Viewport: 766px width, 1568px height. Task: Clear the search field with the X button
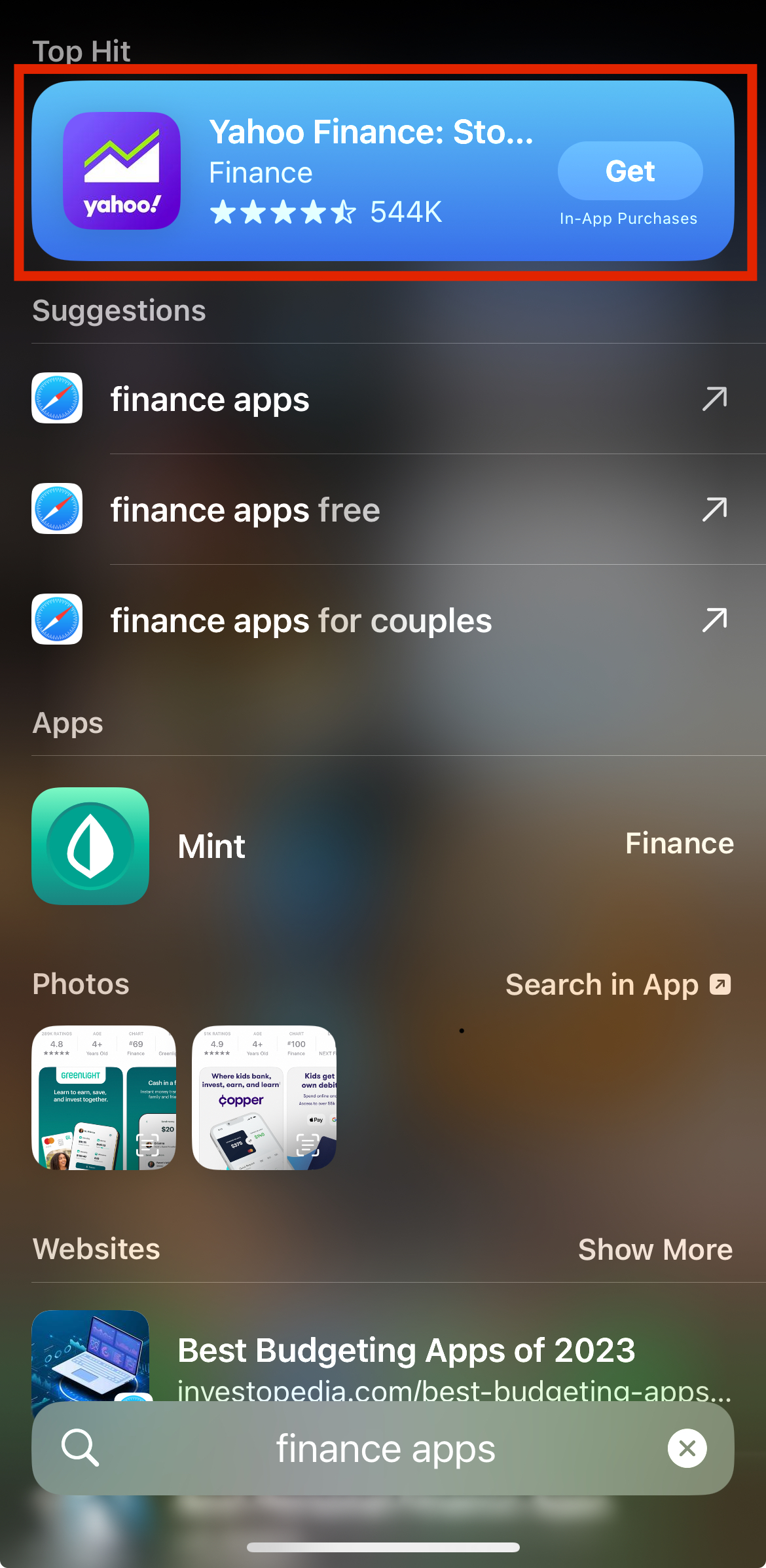tap(686, 1448)
